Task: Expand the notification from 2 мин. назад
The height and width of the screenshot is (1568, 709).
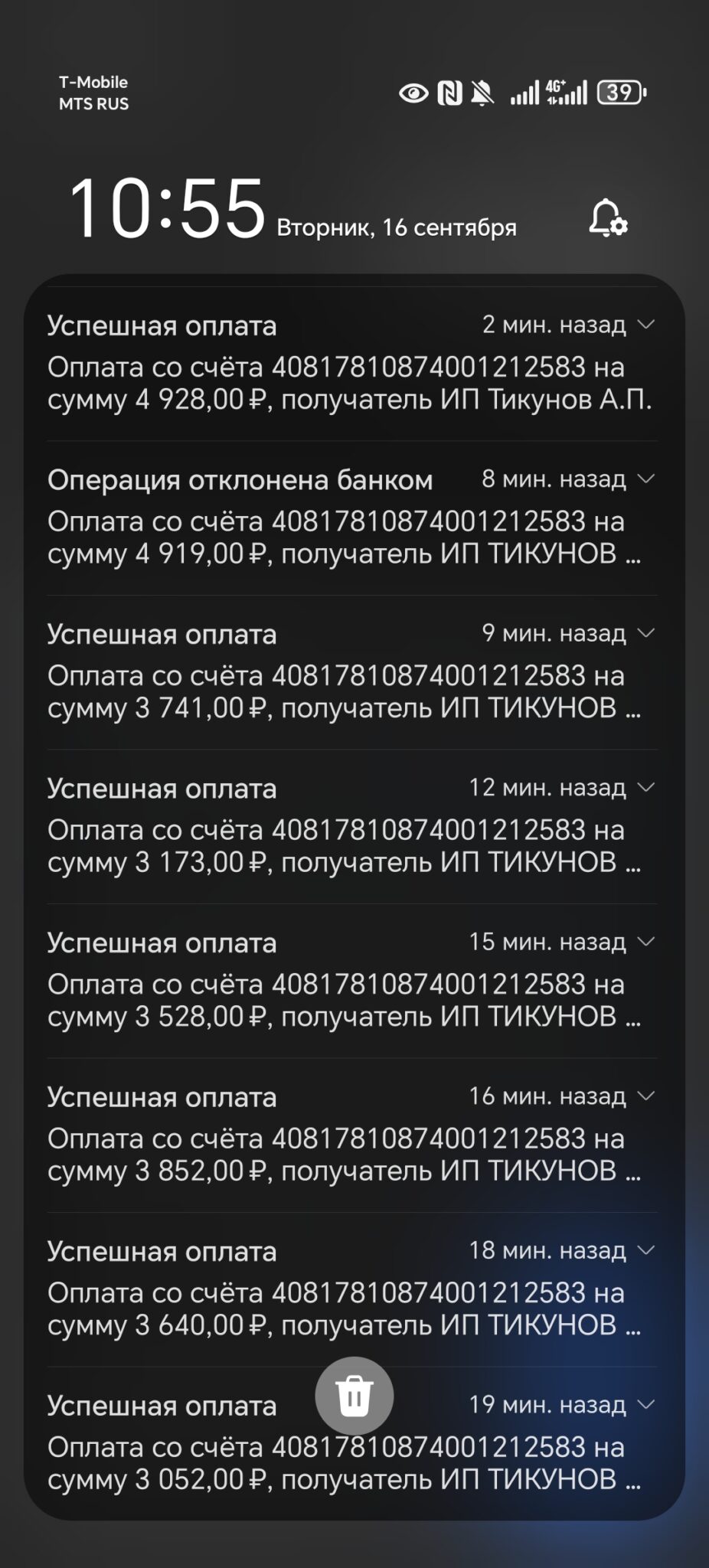Action: point(646,325)
